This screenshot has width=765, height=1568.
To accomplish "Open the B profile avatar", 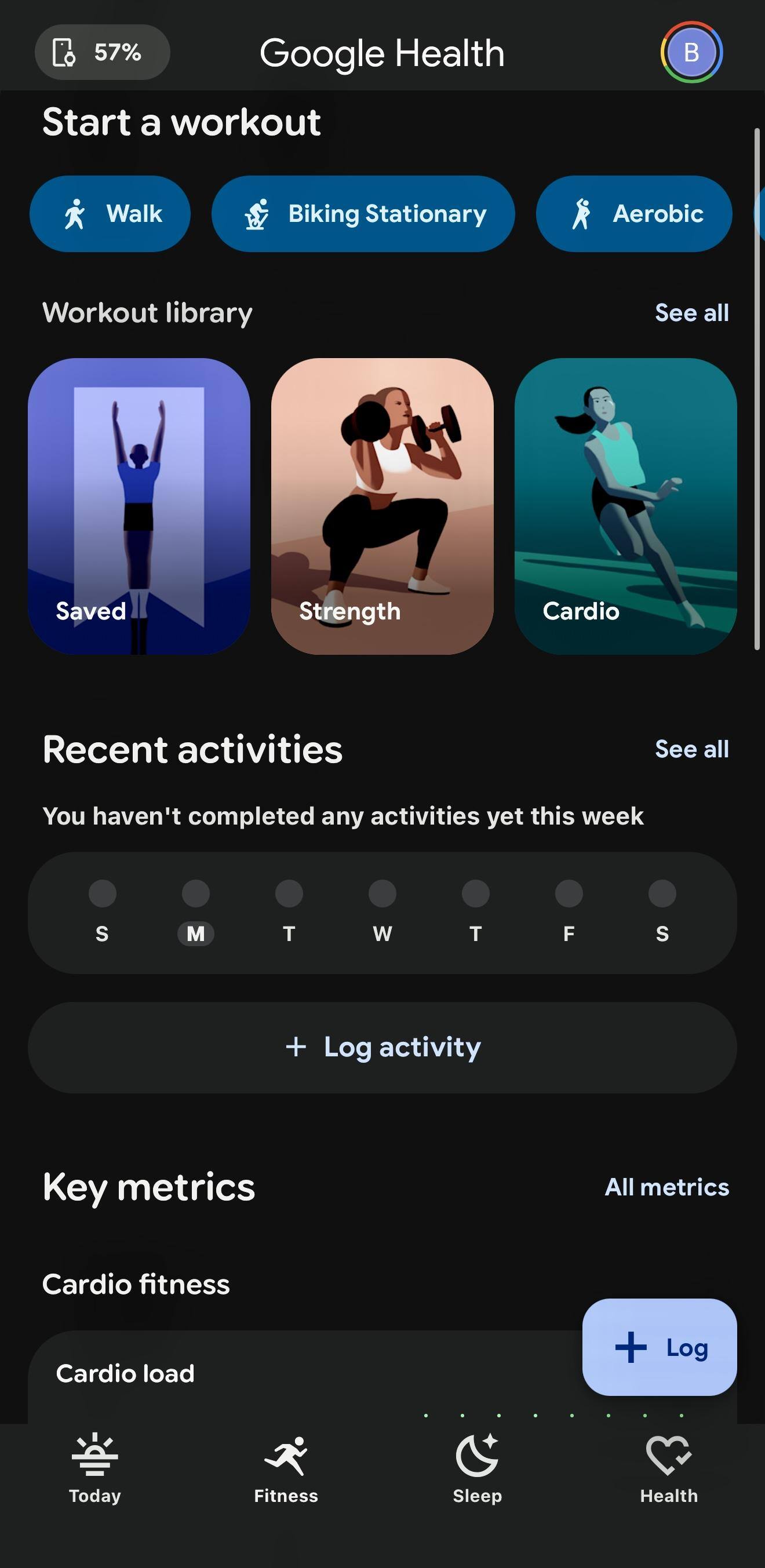I will 691,52.
